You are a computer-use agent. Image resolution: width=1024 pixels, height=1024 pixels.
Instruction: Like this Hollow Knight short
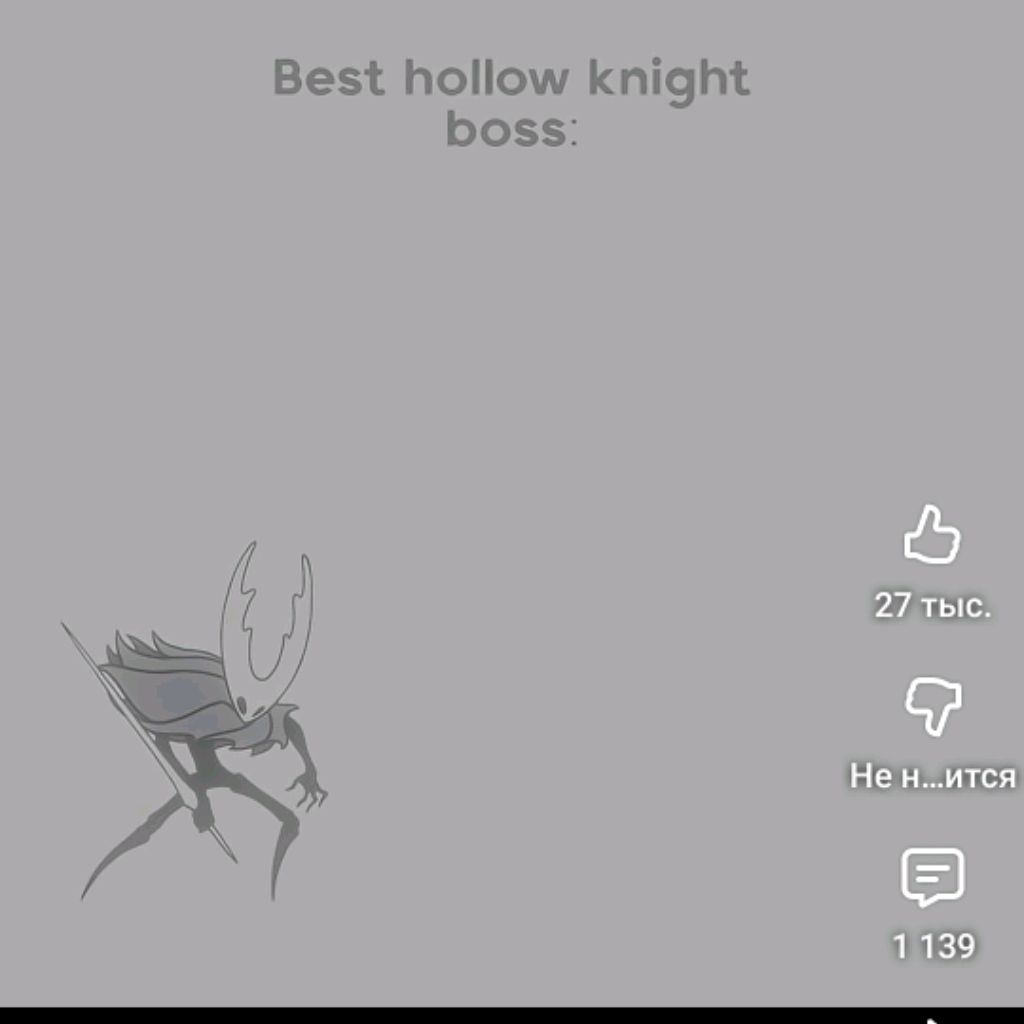tap(932, 535)
